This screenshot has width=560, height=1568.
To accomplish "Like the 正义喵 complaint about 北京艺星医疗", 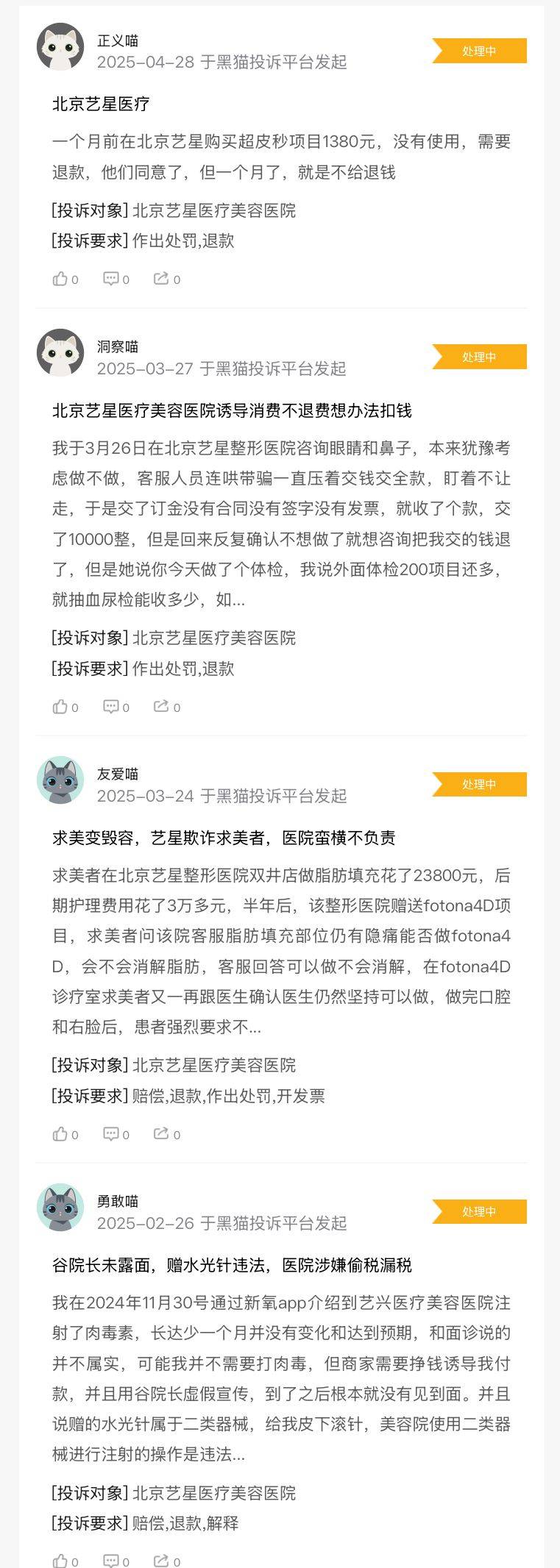I will 61,279.
